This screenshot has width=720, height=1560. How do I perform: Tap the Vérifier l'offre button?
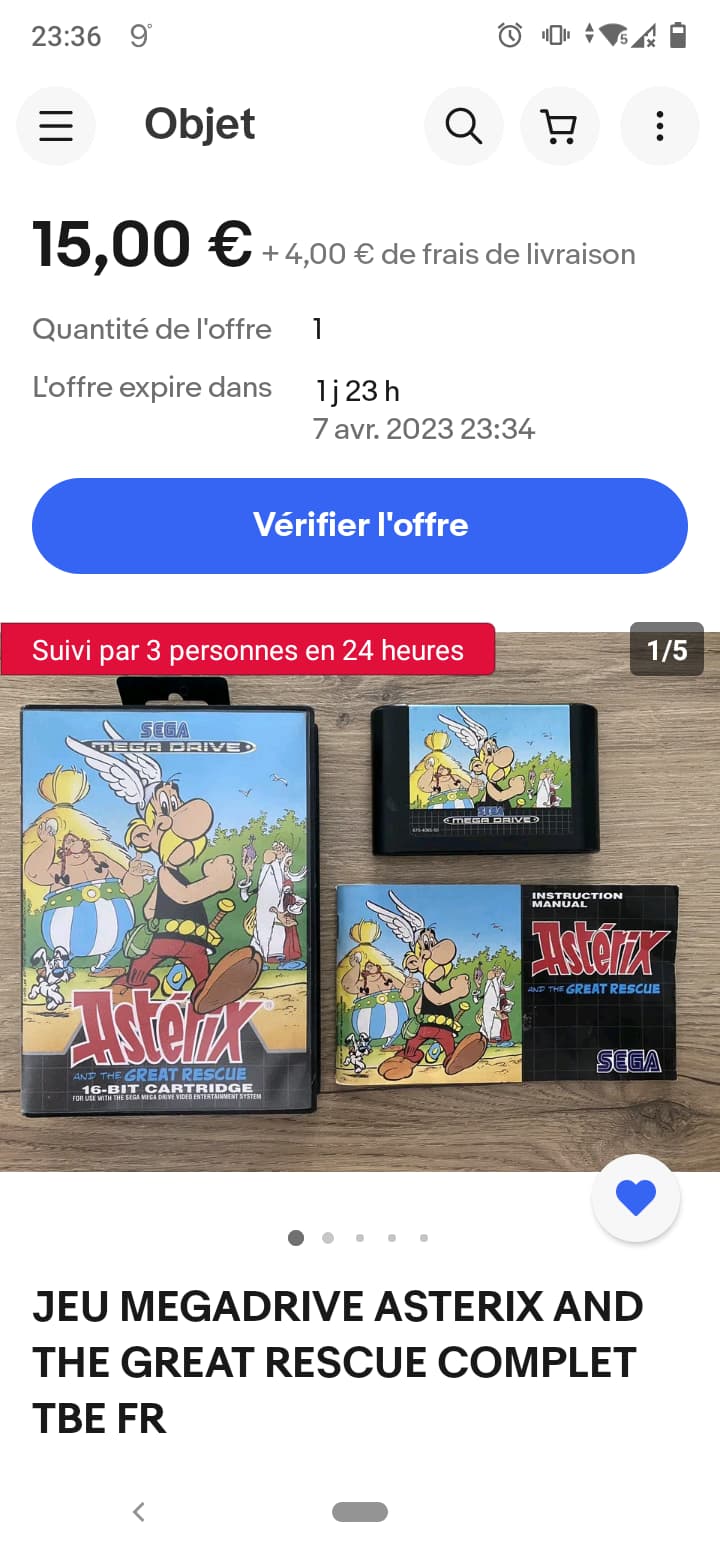pos(360,525)
